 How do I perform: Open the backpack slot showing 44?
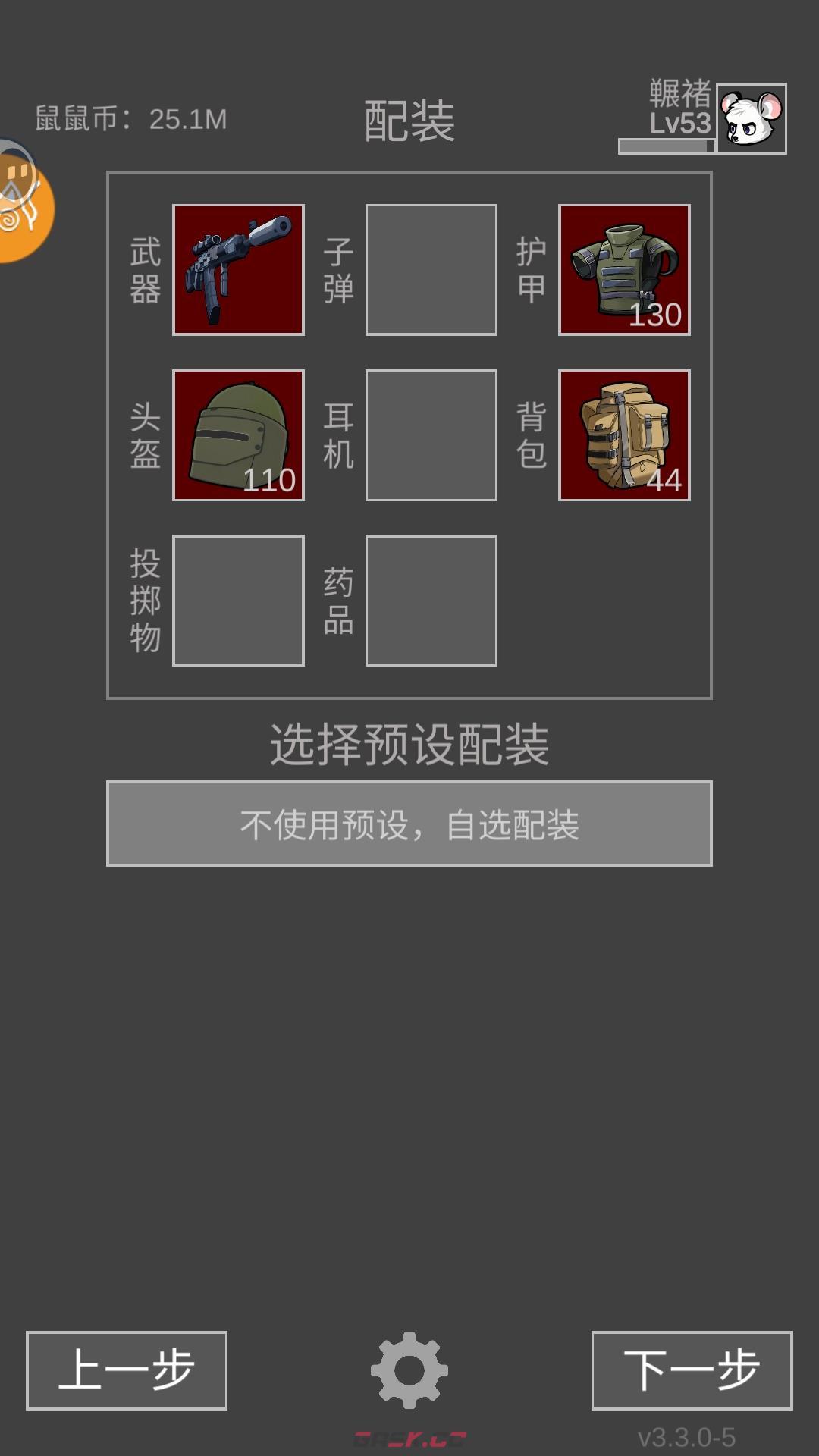[624, 435]
